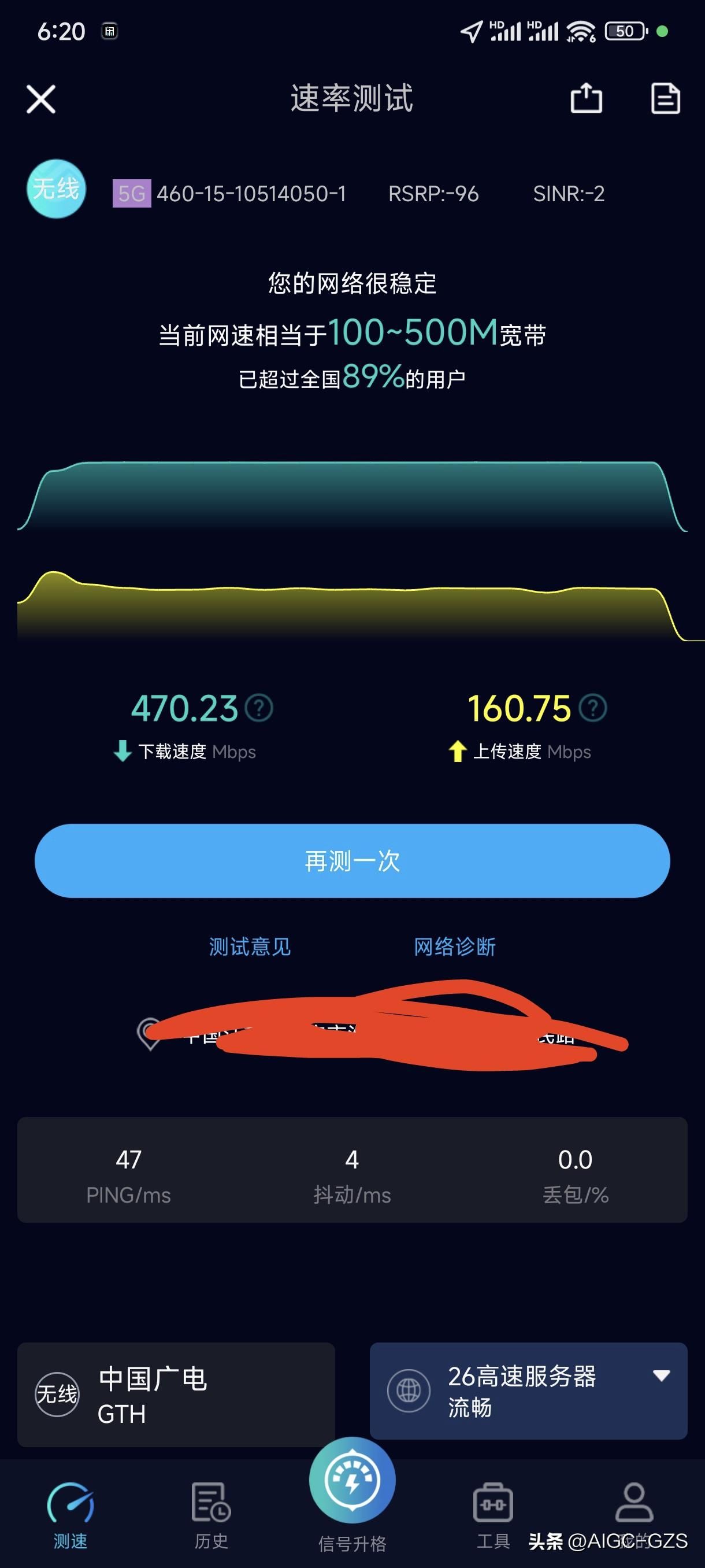Tap 再测一次 to retest
This screenshot has width=705, height=1568.
(352, 860)
